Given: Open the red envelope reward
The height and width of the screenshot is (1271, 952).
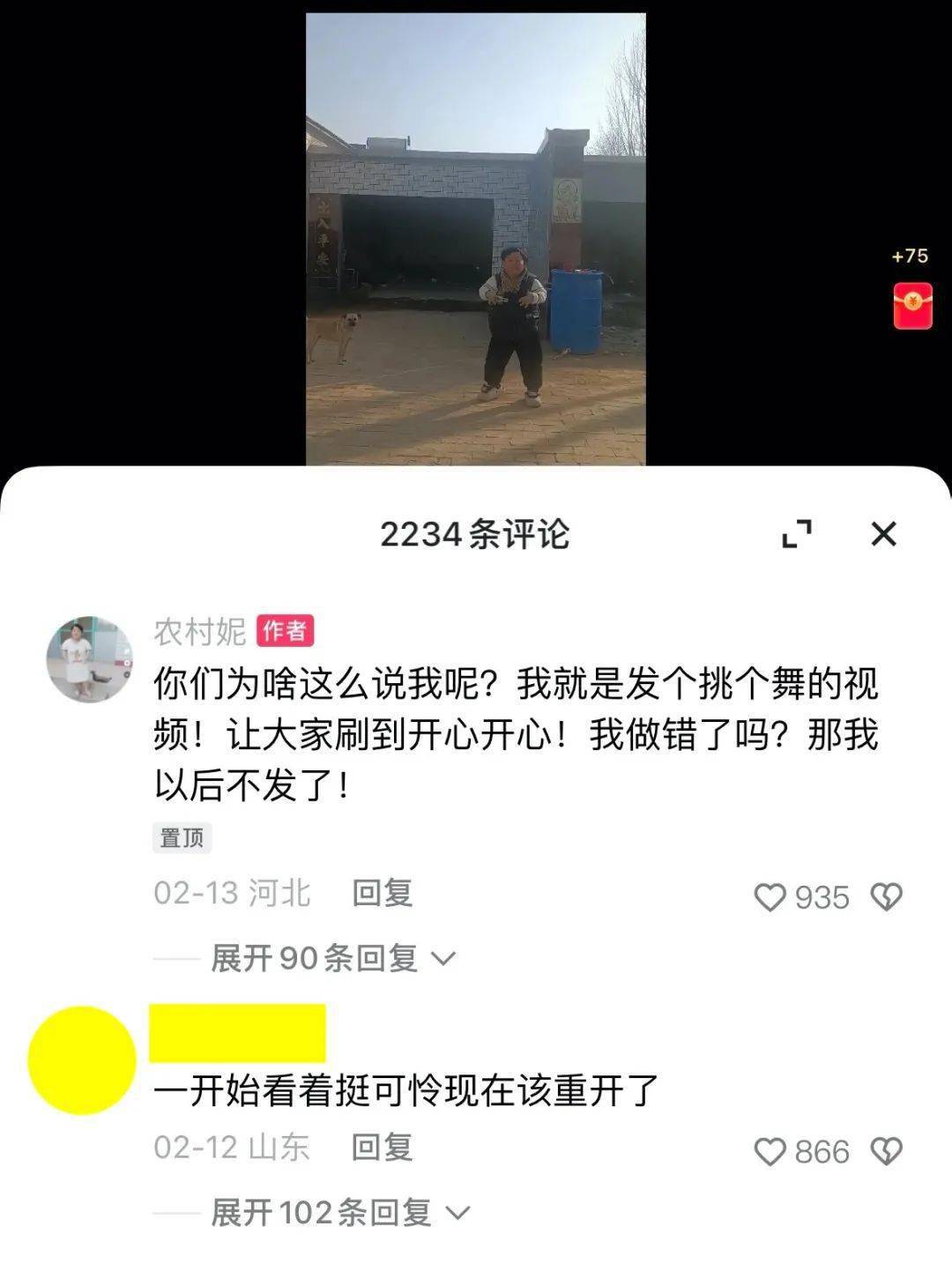Looking at the screenshot, I should coord(912,306).
